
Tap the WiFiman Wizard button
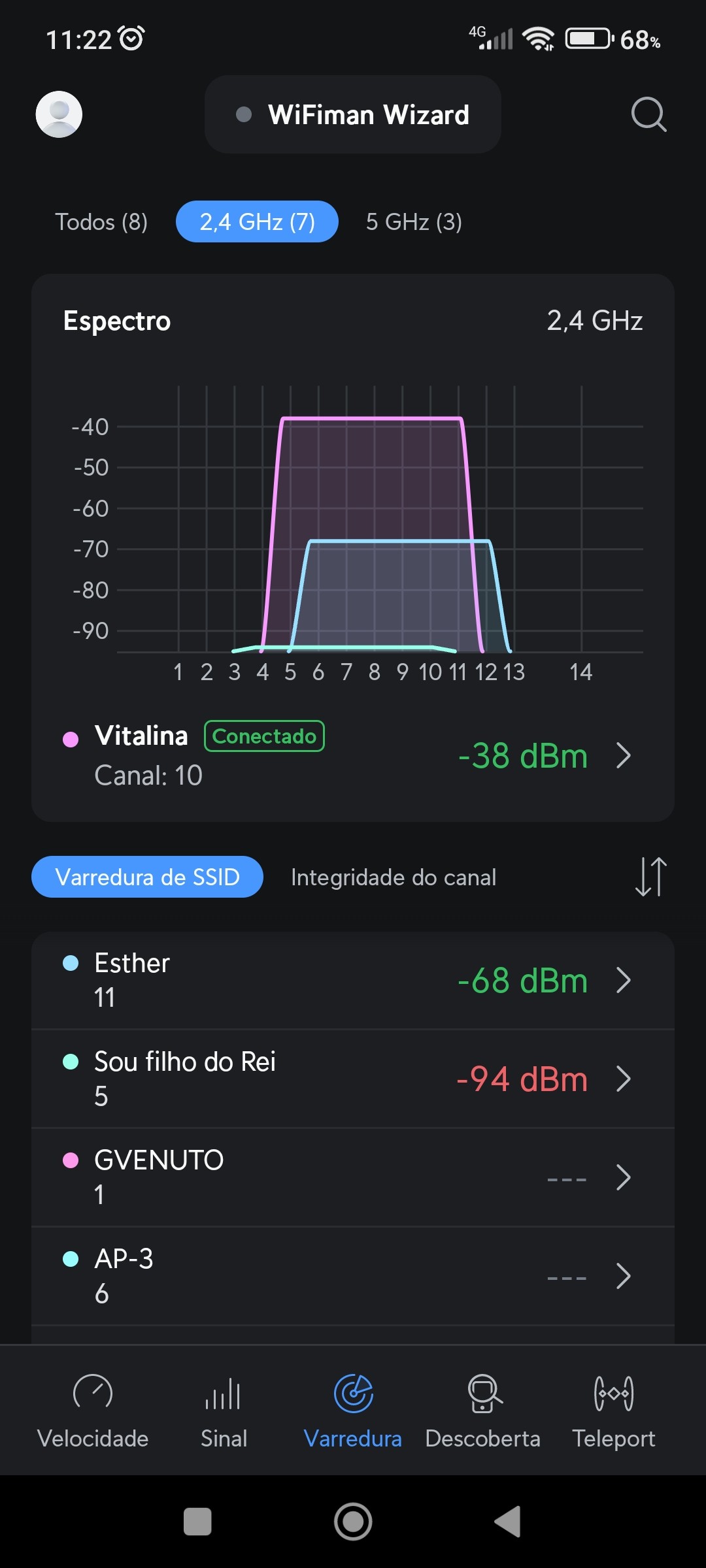click(353, 114)
